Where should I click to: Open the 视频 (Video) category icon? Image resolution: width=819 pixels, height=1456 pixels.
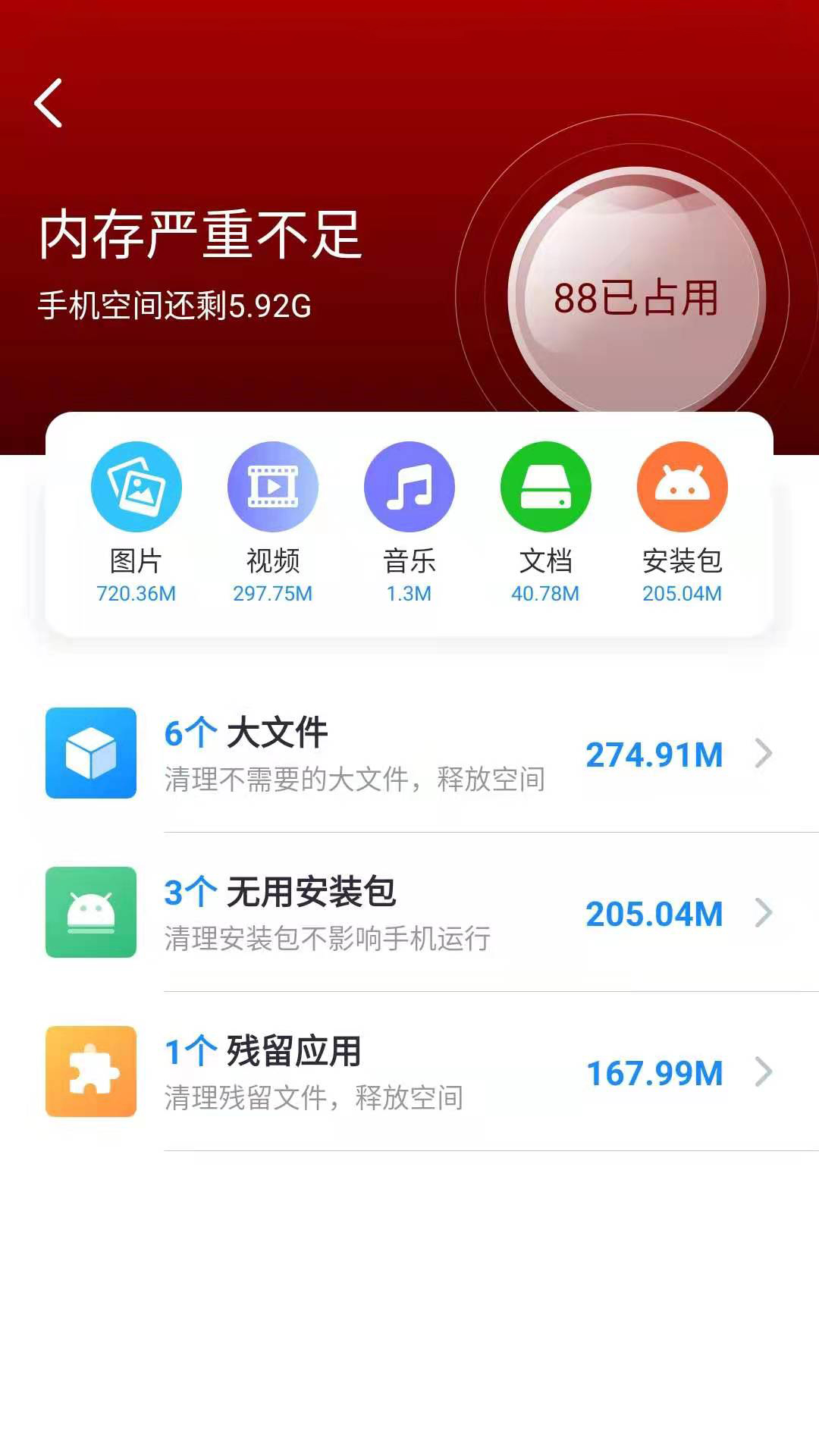click(273, 486)
